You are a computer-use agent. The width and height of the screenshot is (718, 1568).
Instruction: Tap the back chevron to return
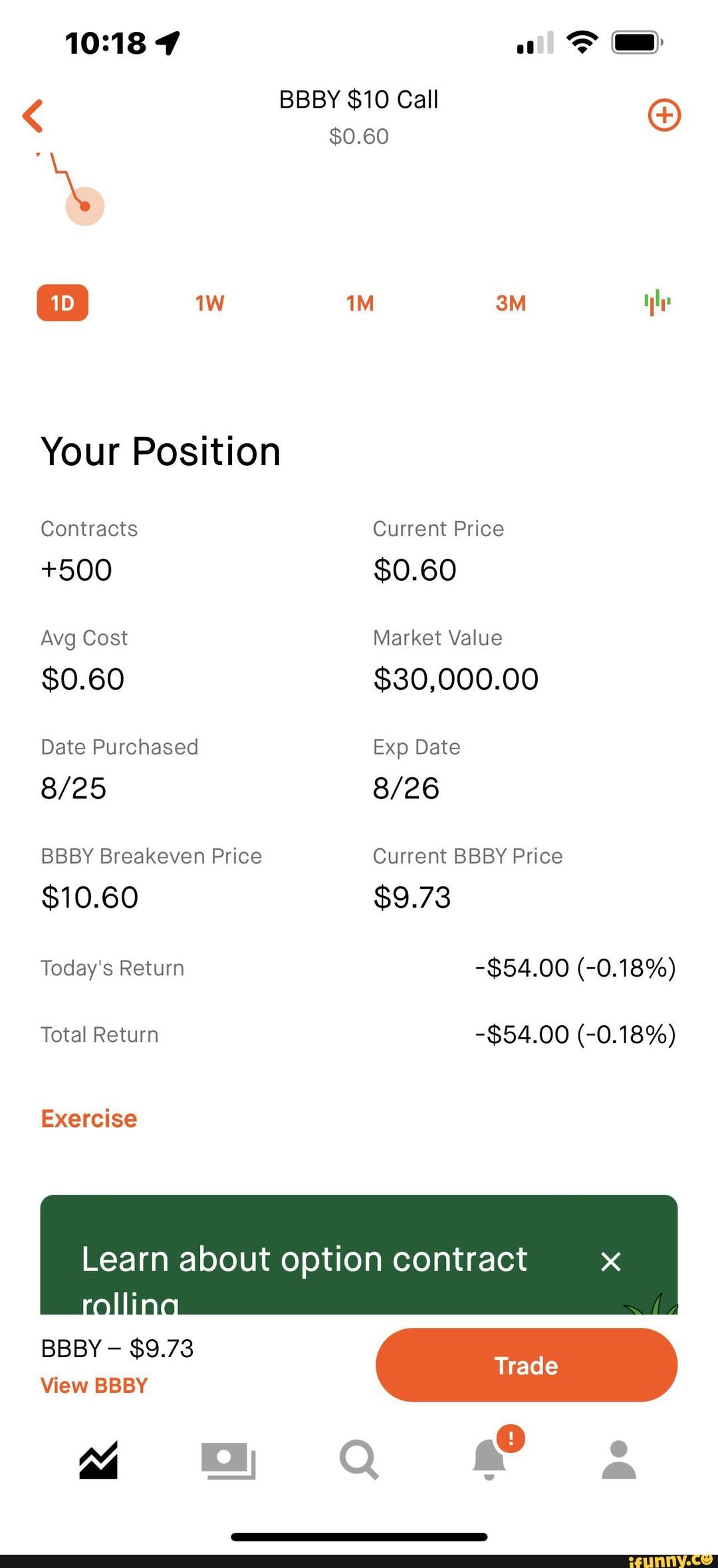33,115
